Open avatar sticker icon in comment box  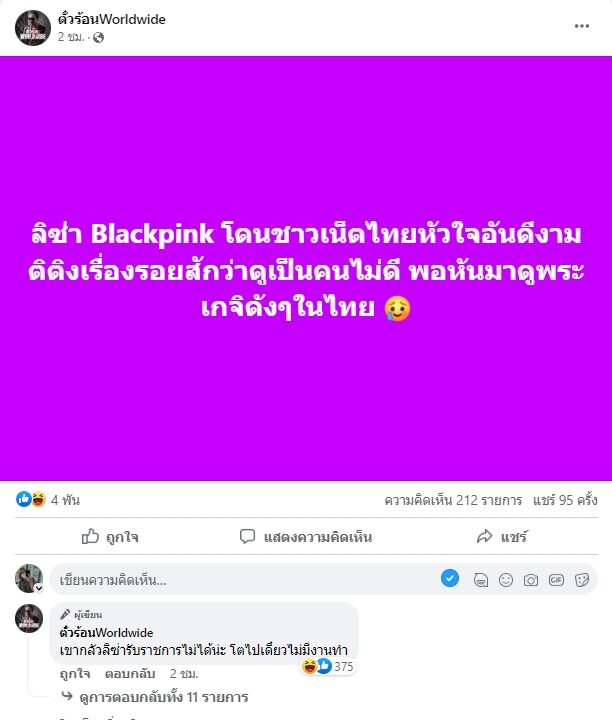tap(481, 579)
